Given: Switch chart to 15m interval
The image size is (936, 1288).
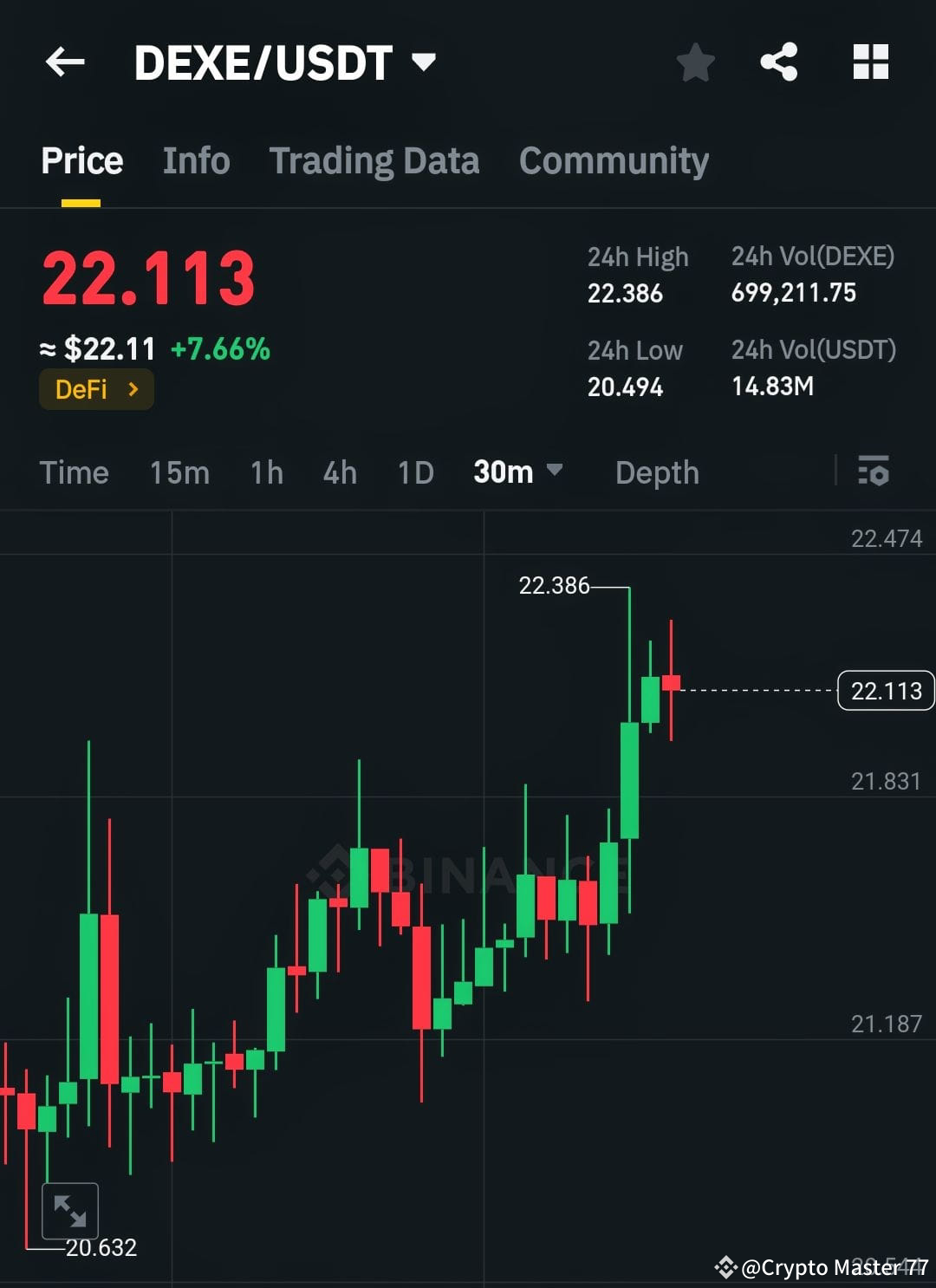Looking at the screenshot, I should (178, 473).
